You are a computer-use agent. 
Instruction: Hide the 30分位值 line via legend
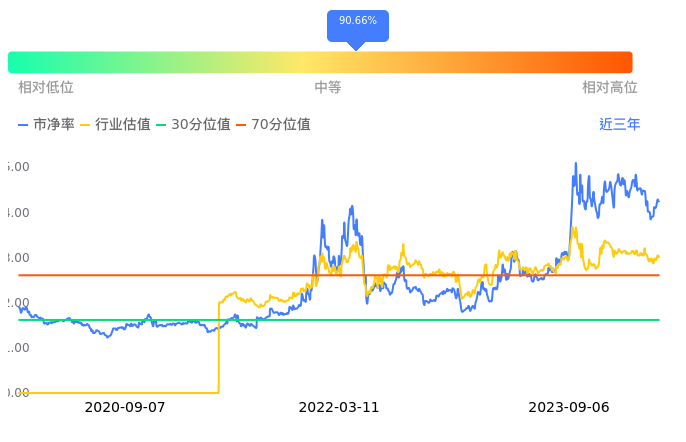[194, 125]
